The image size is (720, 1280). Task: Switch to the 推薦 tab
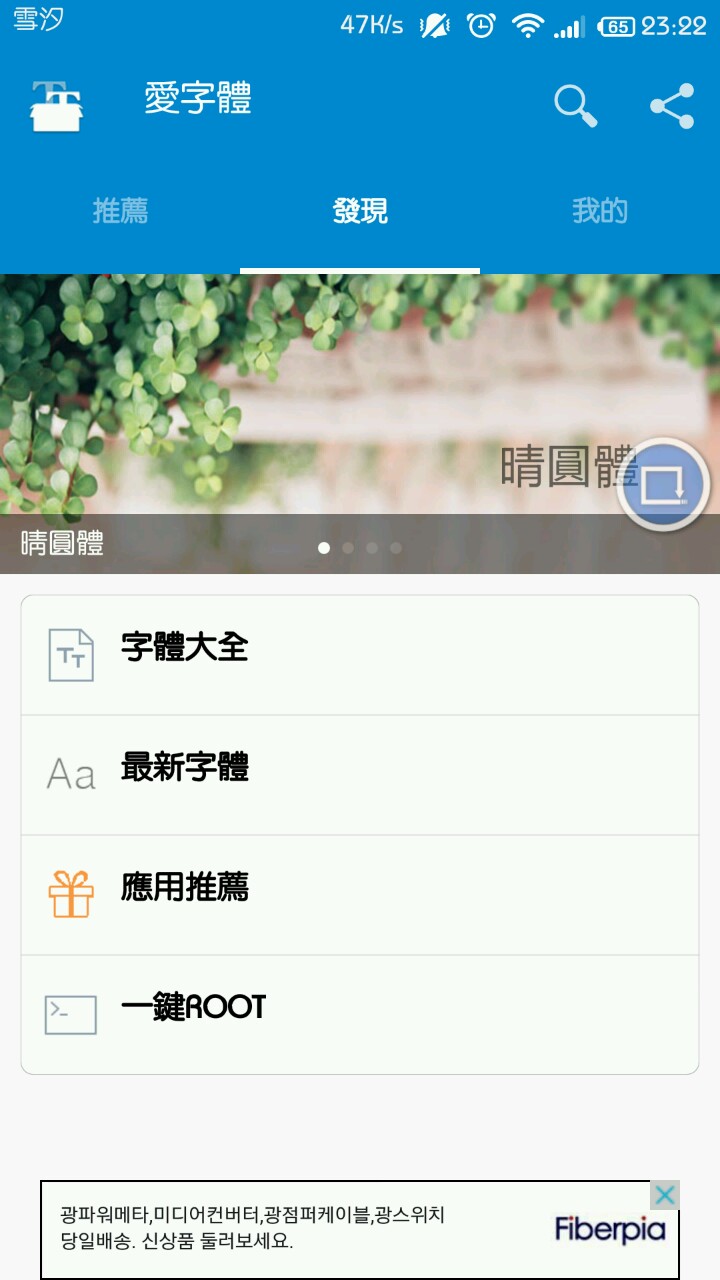120,211
